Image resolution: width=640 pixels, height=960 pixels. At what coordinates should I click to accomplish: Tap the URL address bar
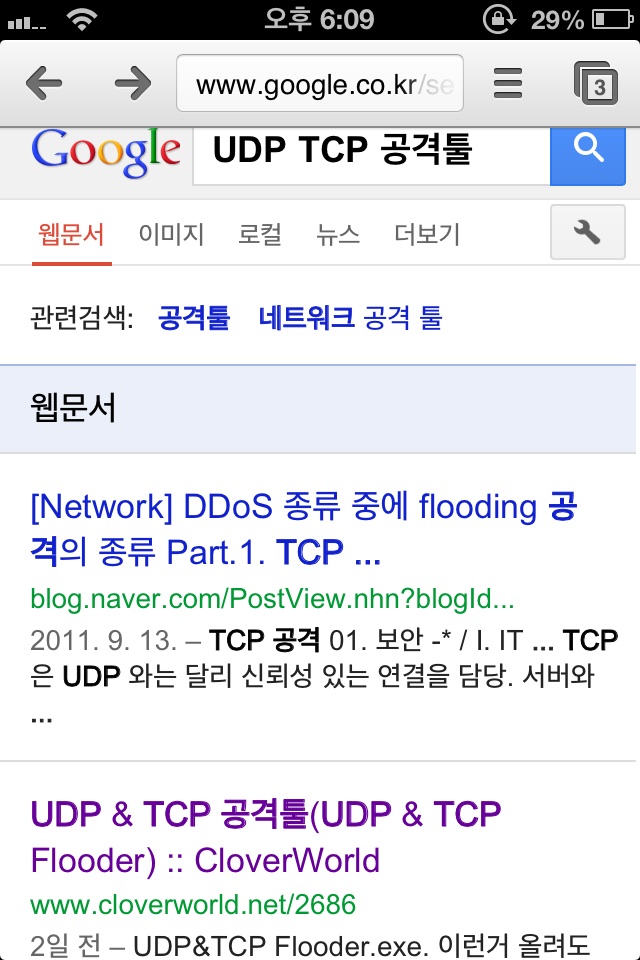click(x=320, y=83)
